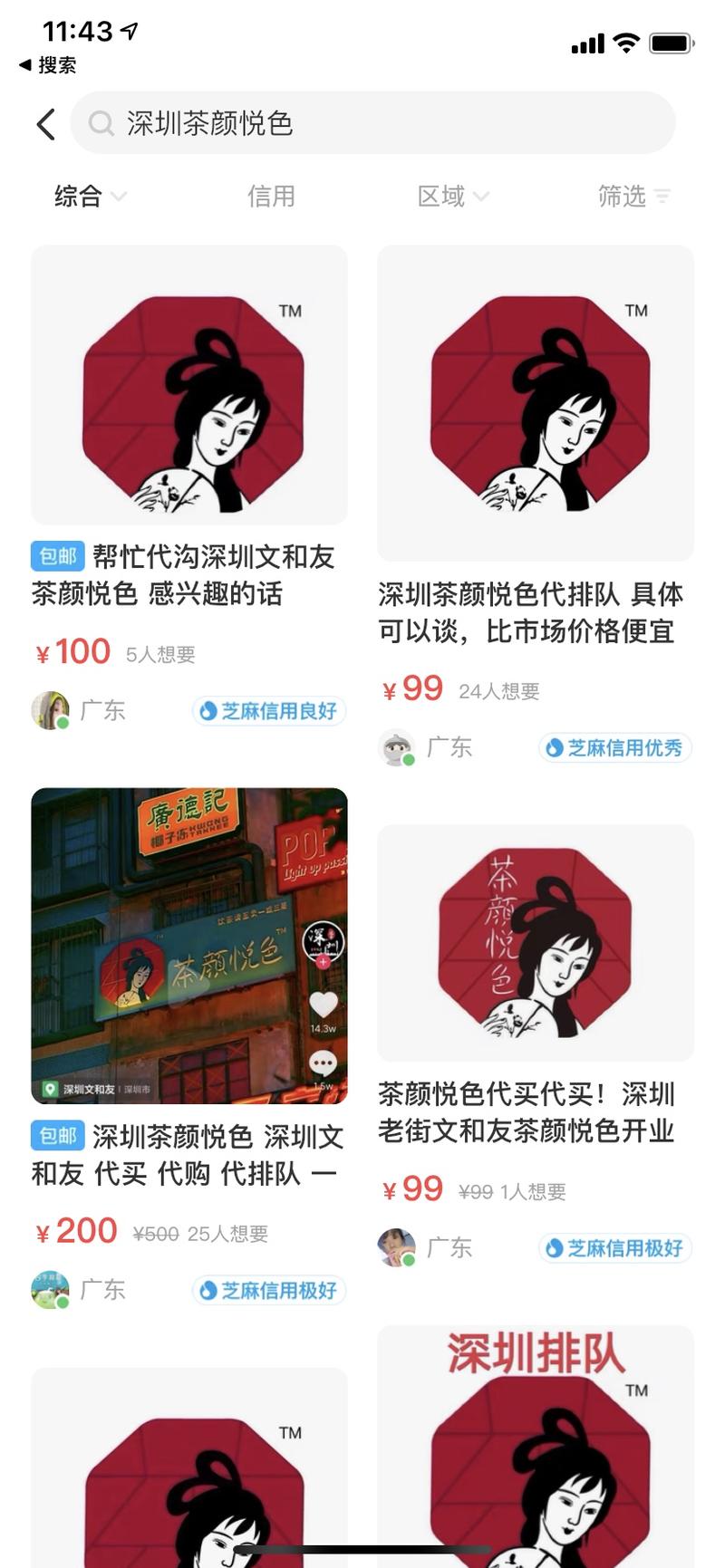Tap the crossed-out ¥500 original price
Image resolution: width=725 pixels, height=1568 pixels.
[154, 1232]
